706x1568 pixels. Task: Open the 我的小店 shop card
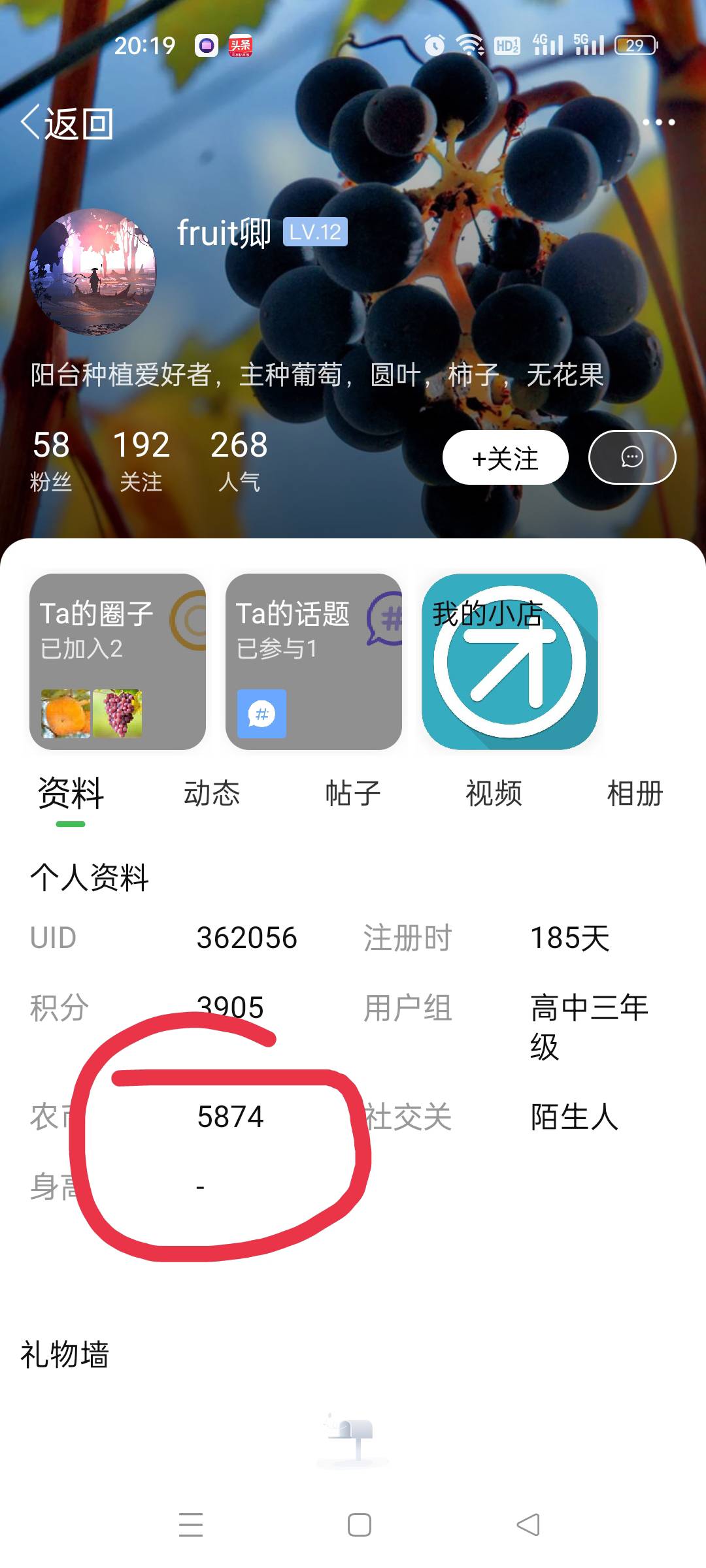[510, 661]
